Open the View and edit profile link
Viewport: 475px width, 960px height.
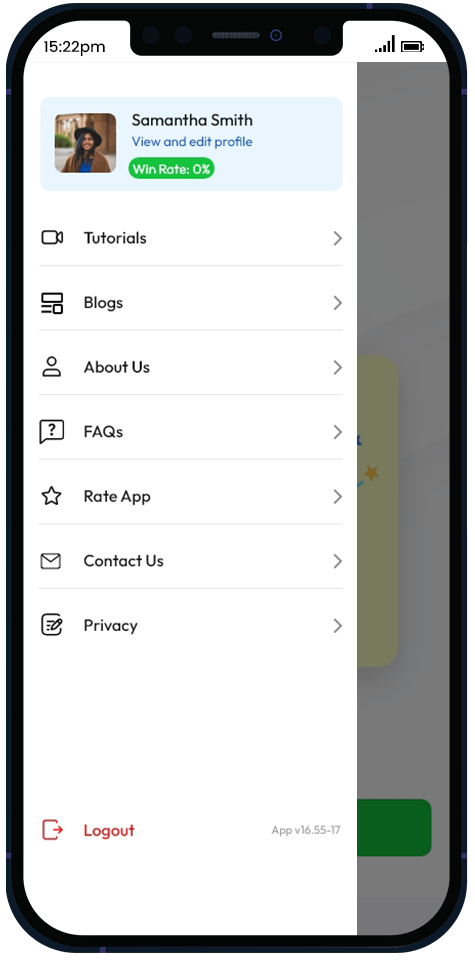pos(192,142)
